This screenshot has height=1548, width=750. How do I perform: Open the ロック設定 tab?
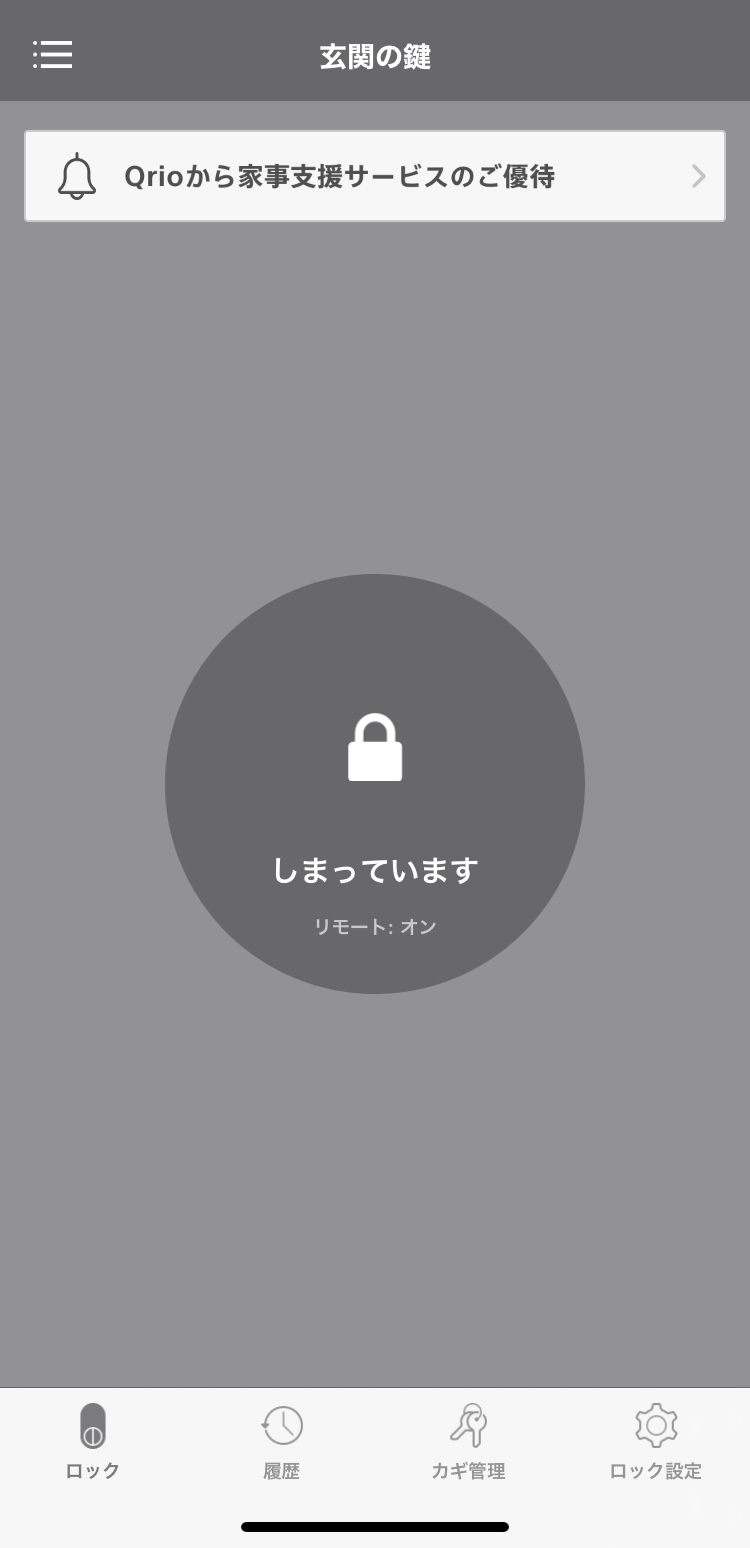click(656, 1443)
